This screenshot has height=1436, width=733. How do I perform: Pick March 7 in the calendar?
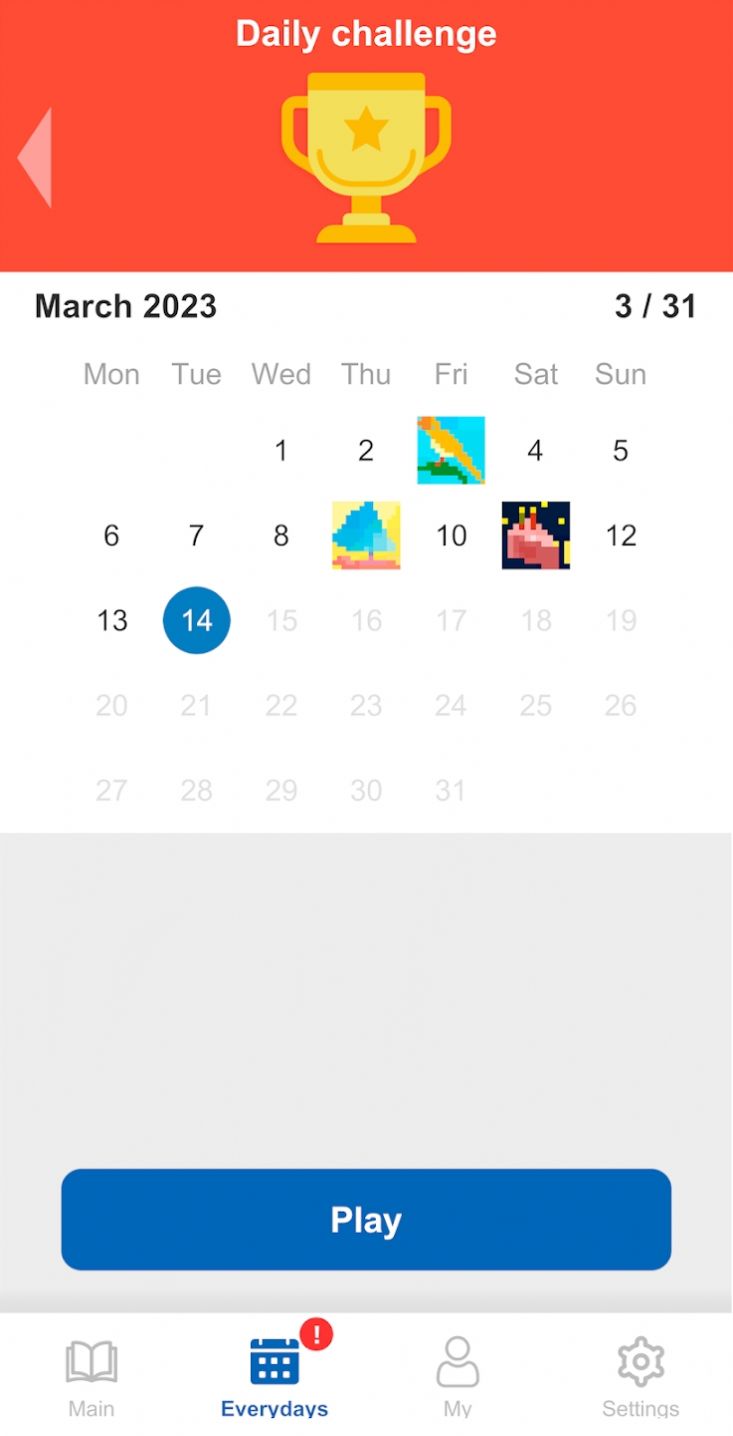pyautogui.click(x=196, y=535)
